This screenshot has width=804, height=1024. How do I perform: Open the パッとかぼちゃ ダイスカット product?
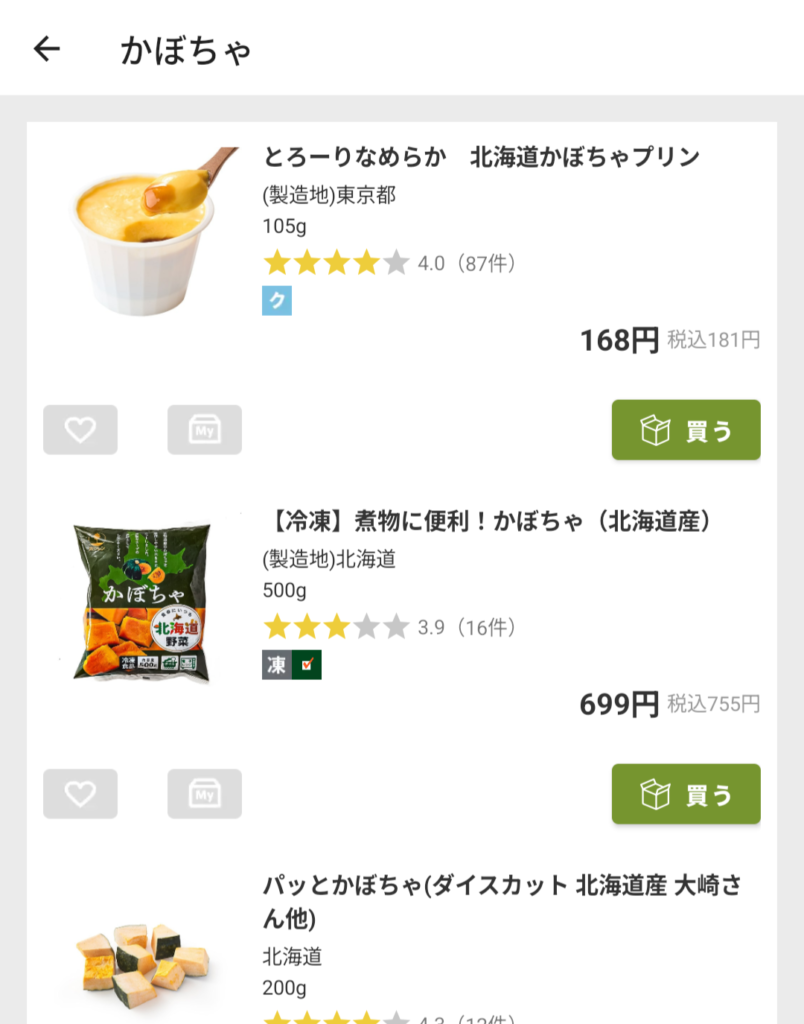click(x=501, y=900)
